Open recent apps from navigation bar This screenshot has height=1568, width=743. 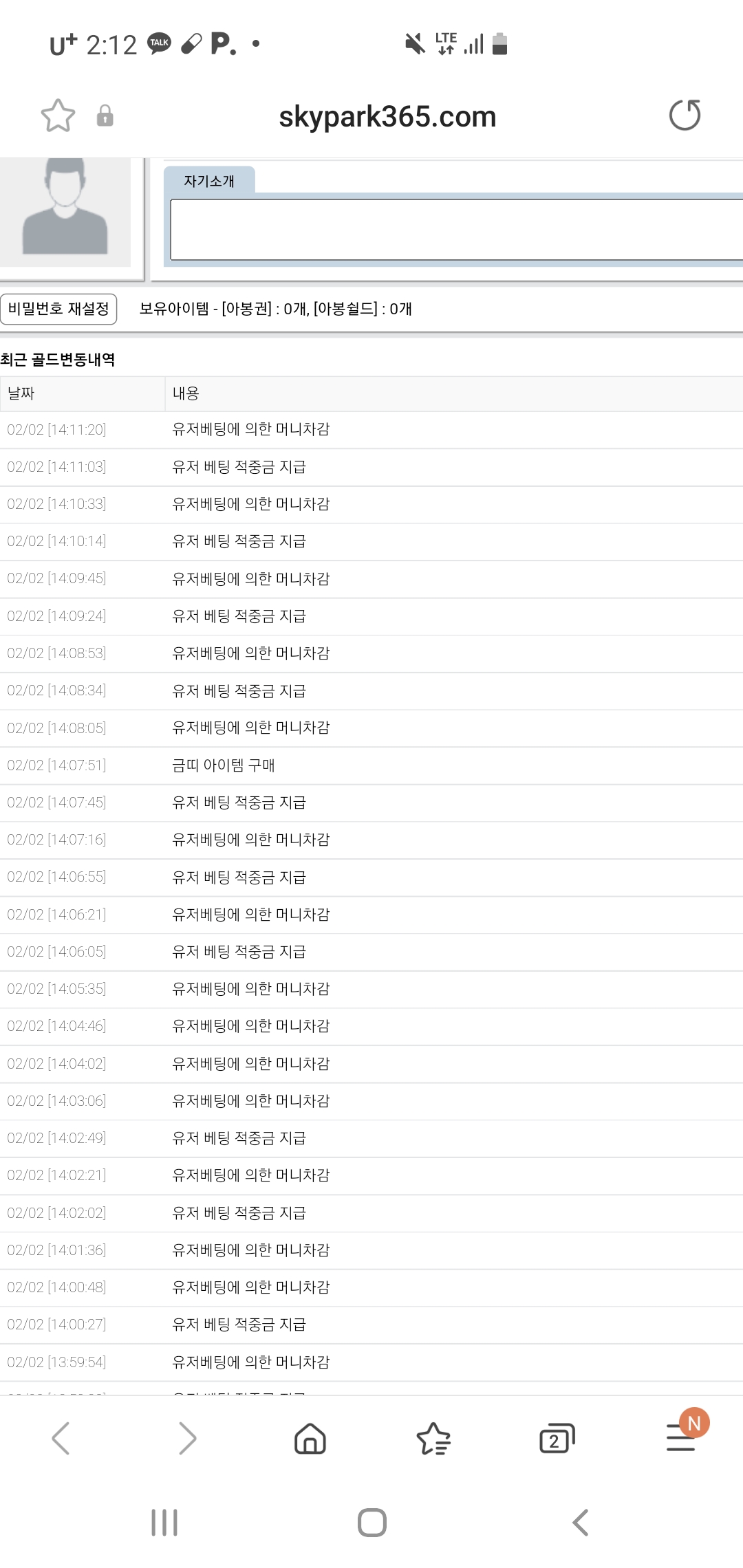[164, 1523]
